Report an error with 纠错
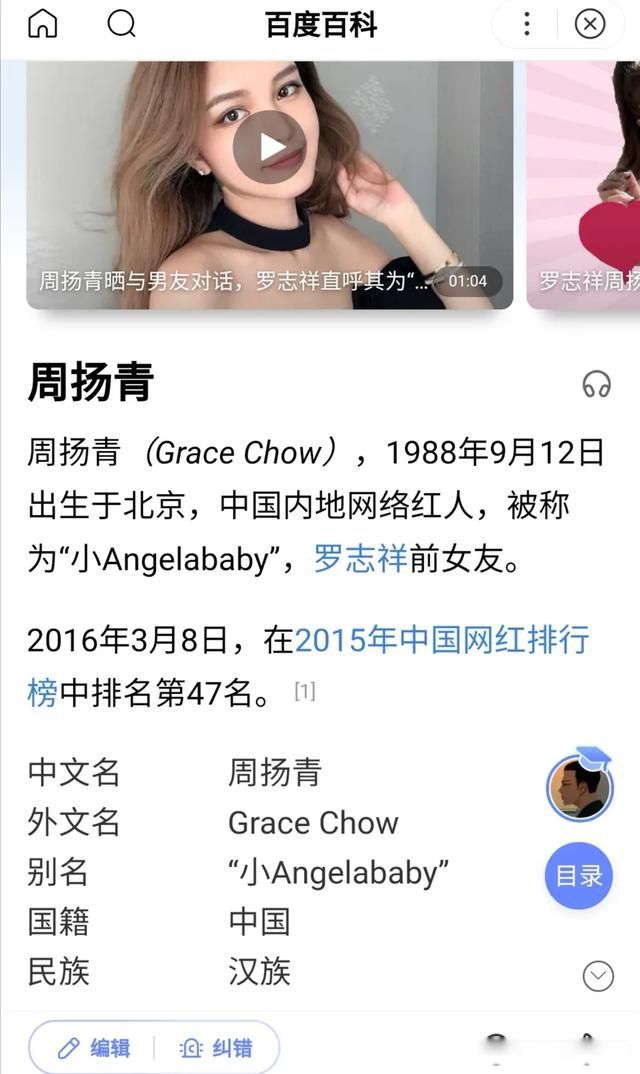The width and height of the screenshot is (640, 1074). click(216, 1048)
